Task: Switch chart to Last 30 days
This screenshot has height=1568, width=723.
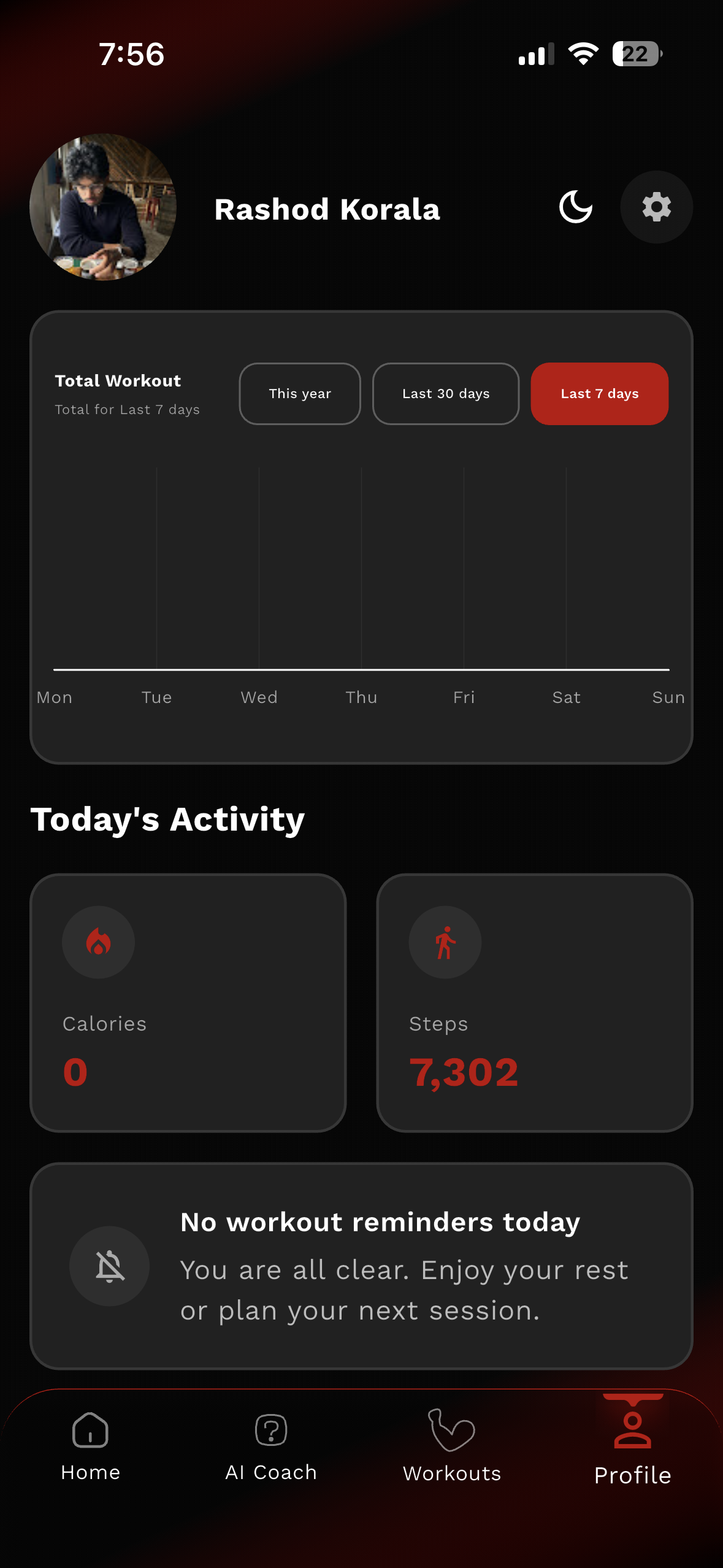Action: click(446, 394)
